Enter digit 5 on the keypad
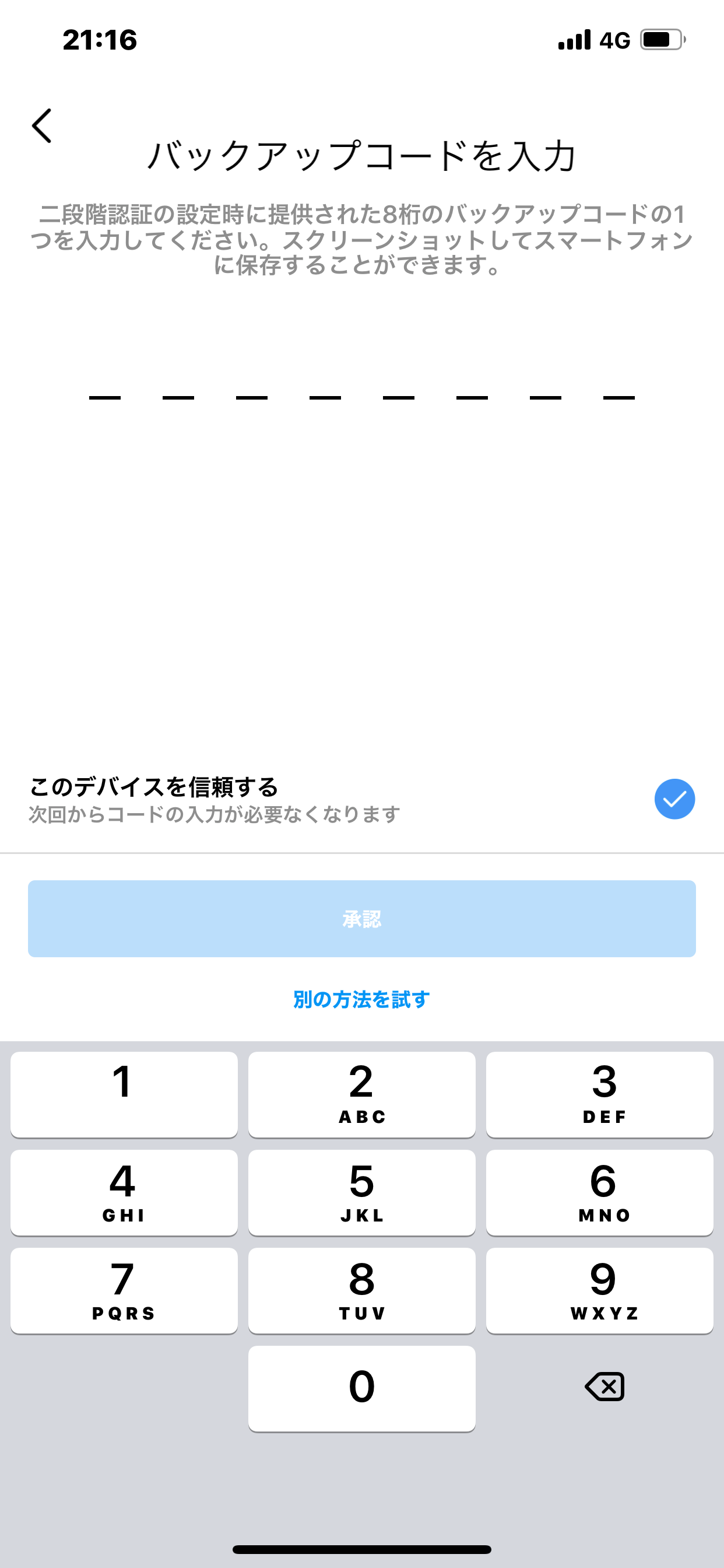This screenshot has height=1568, width=724. [x=362, y=1192]
